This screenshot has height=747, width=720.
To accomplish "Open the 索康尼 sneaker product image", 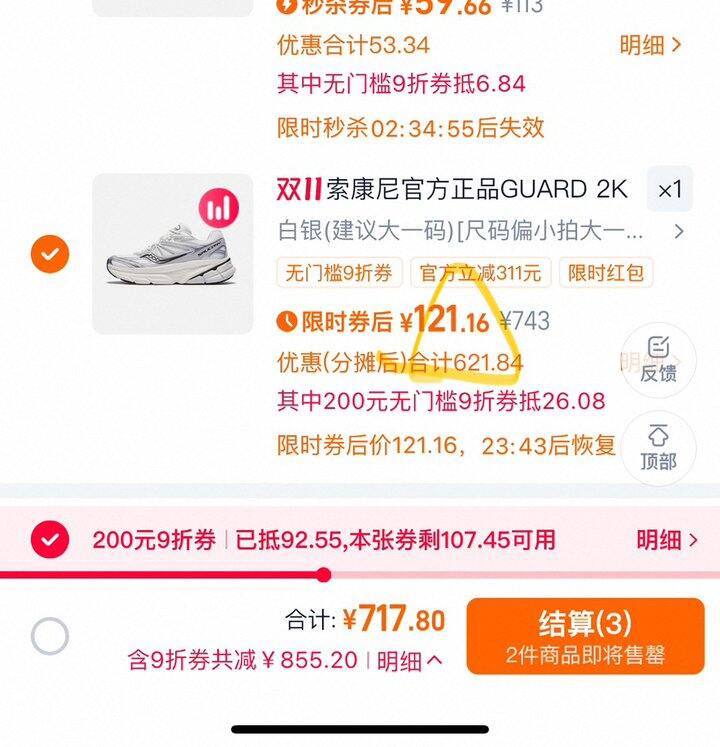I will [172, 254].
